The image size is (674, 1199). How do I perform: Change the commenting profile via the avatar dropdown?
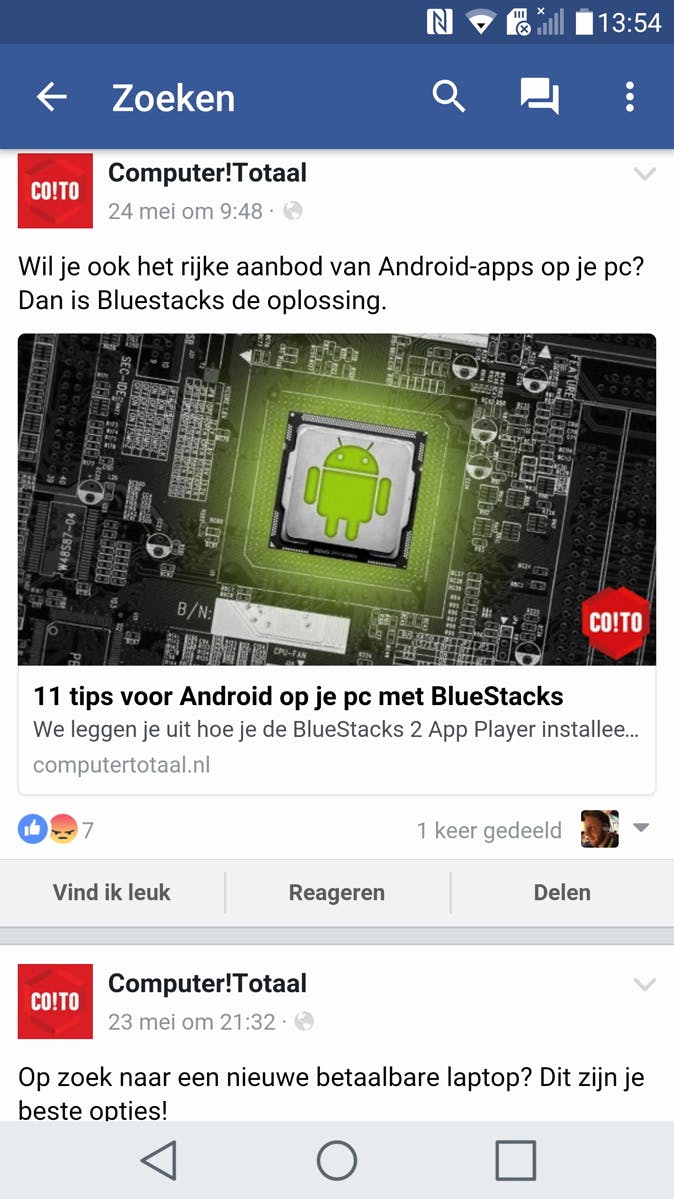[x=615, y=829]
